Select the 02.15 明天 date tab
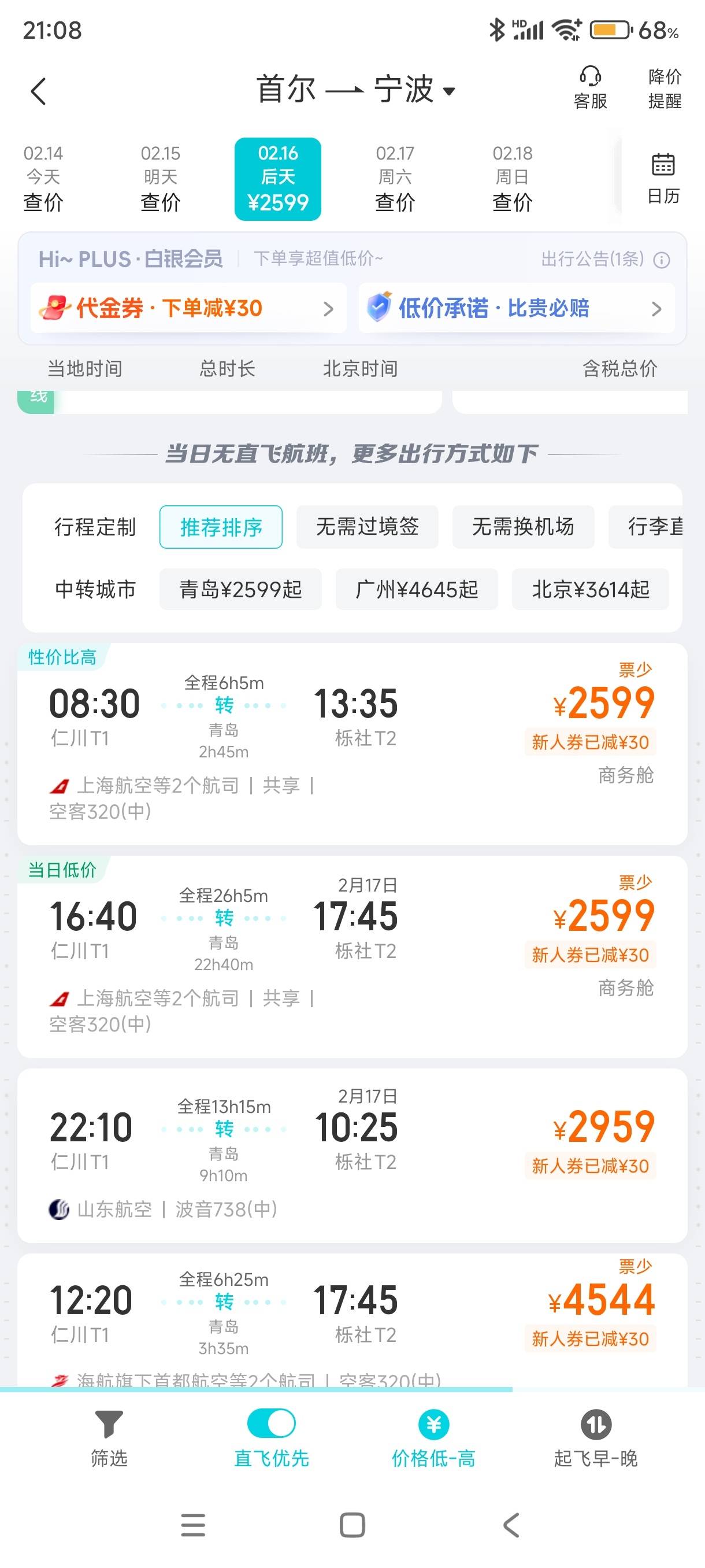This screenshot has width=705, height=1568. click(161, 178)
